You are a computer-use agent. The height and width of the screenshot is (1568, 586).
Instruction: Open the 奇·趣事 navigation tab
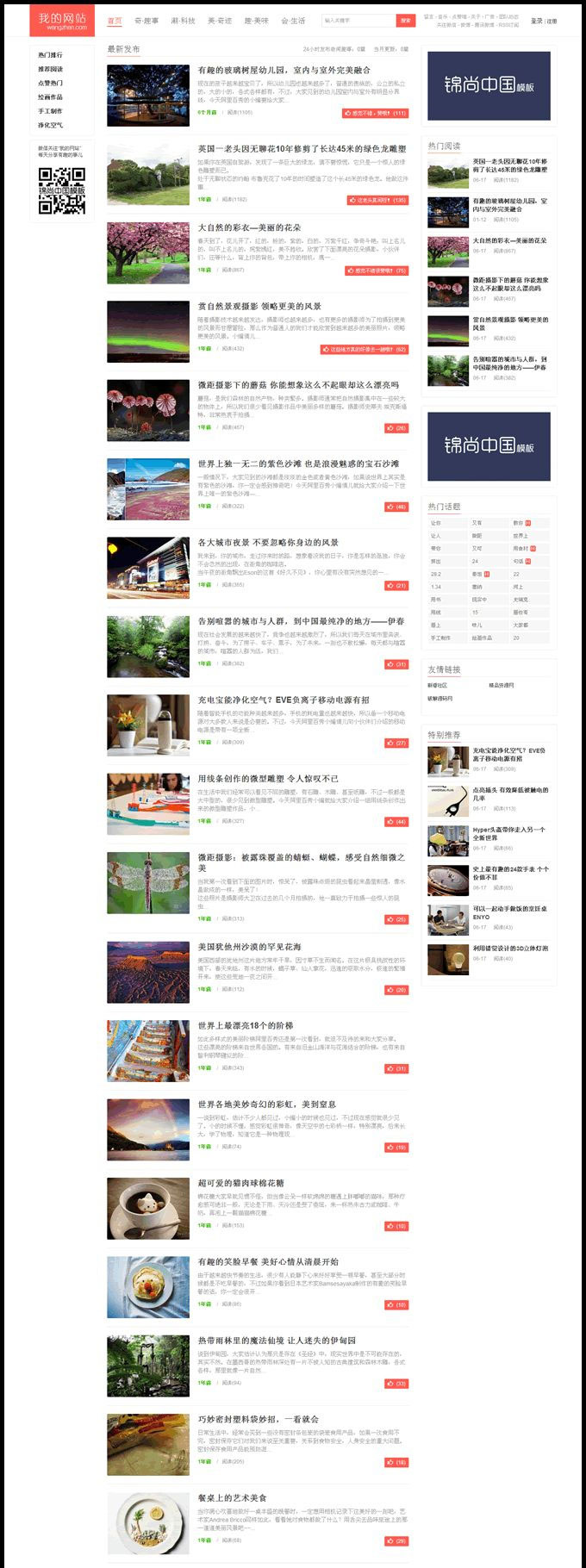146,21
